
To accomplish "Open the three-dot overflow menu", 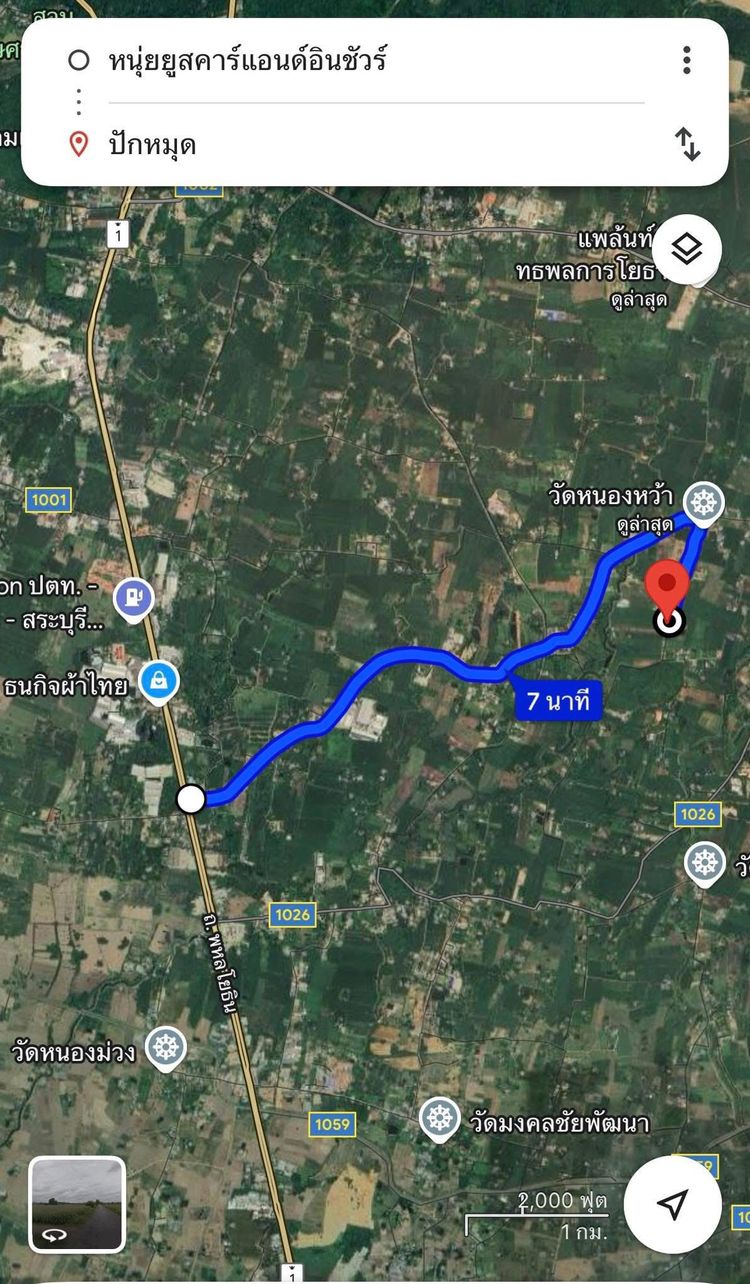I will pyautogui.click(x=687, y=60).
